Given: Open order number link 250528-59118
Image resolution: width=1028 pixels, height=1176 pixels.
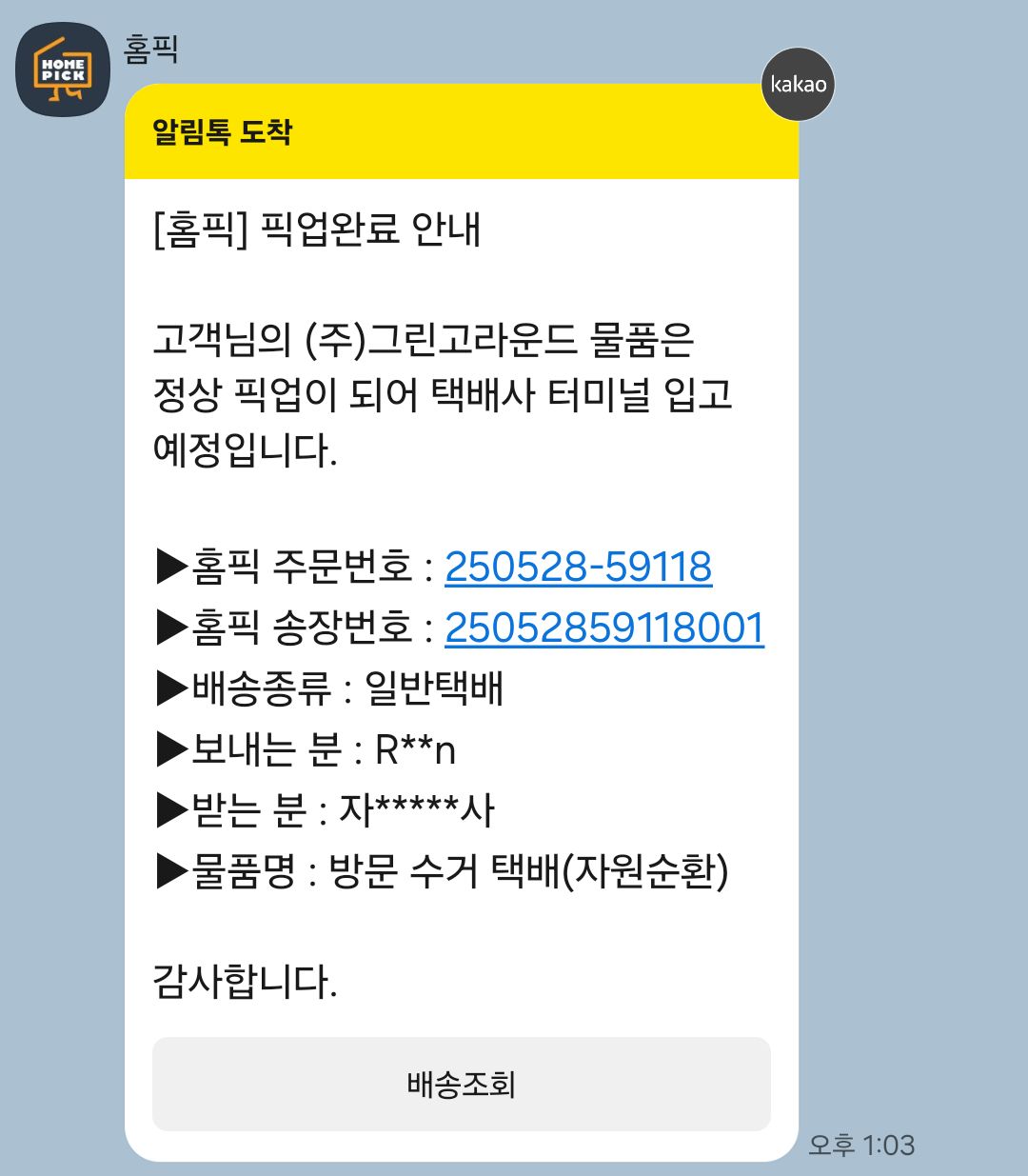Looking at the screenshot, I should coord(578,567).
